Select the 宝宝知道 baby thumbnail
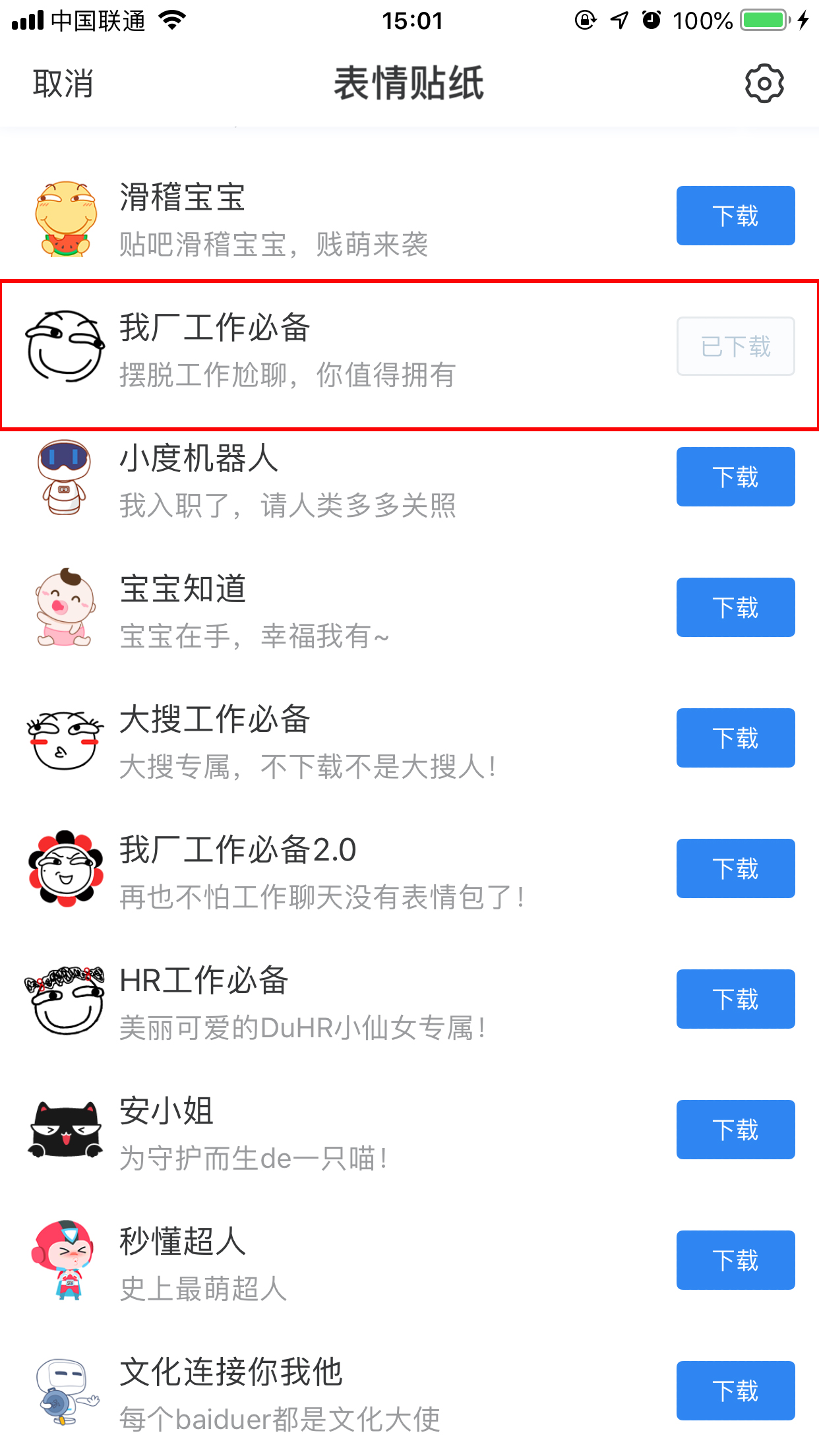This screenshot has height=1456, width=819. coord(64,607)
